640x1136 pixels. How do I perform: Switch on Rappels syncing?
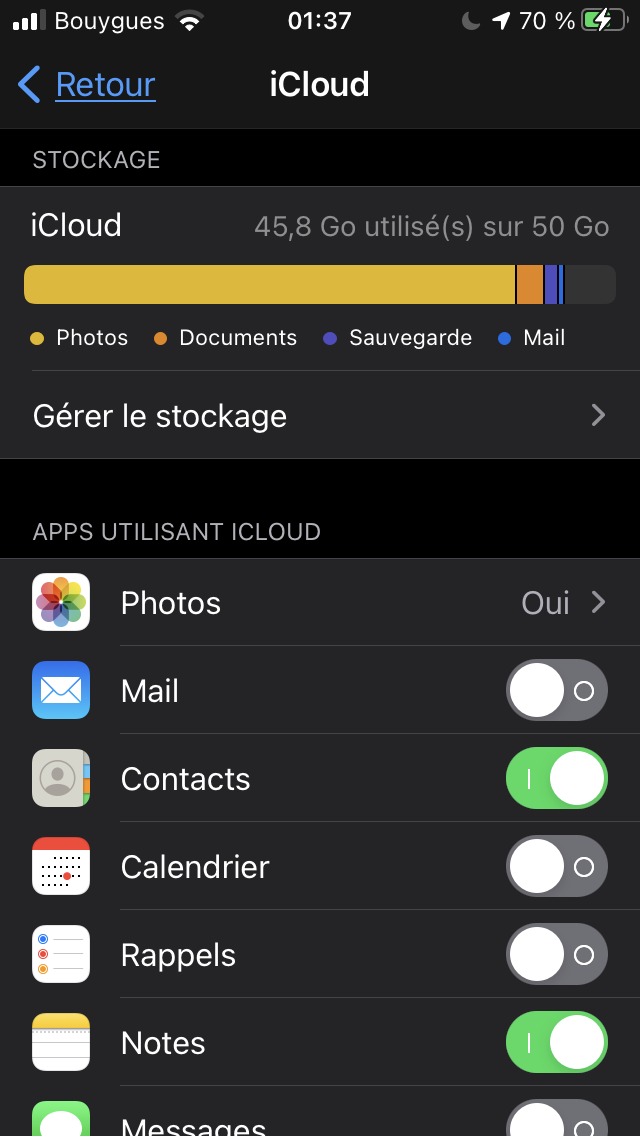(556, 955)
